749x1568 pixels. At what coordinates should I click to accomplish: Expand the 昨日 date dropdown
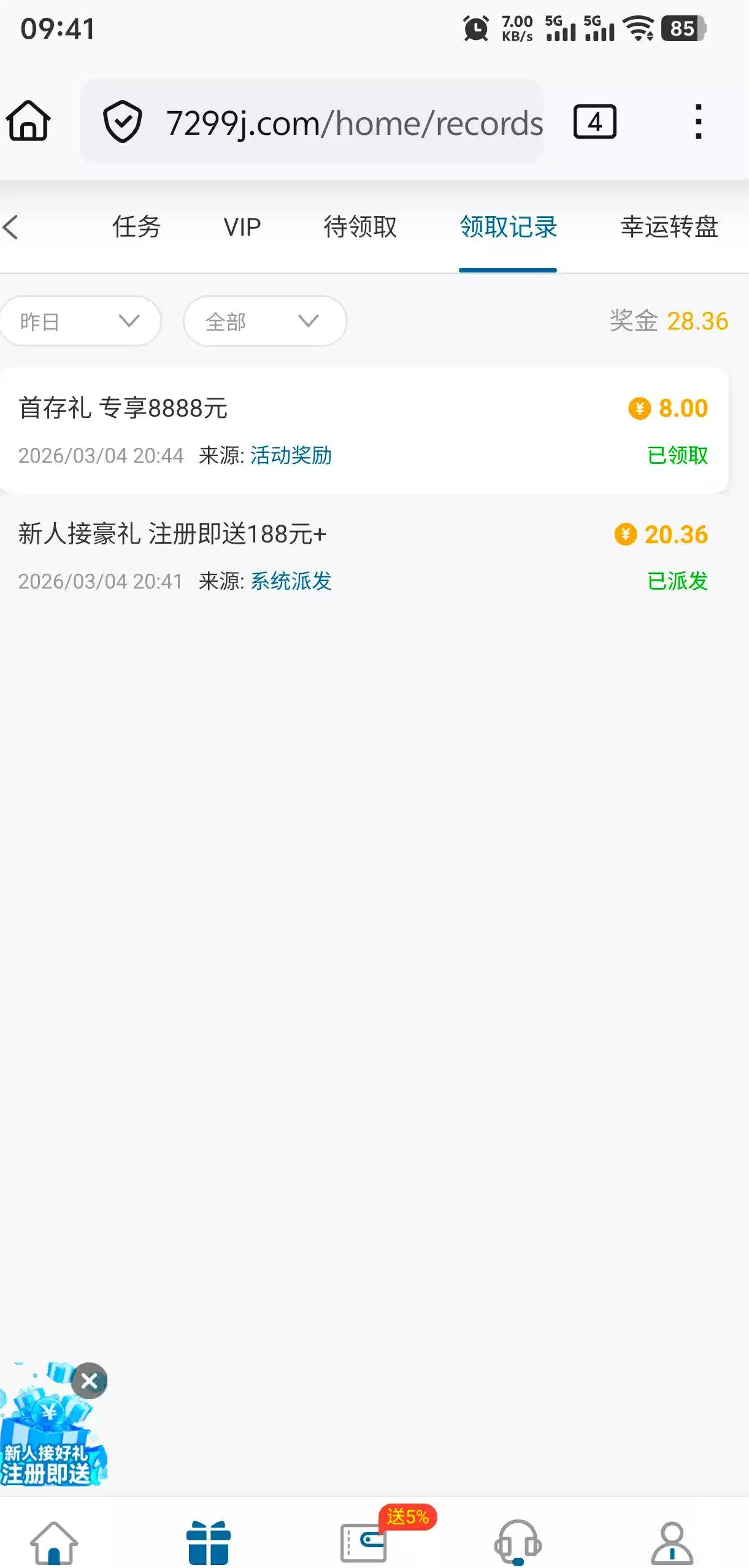[80, 321]
